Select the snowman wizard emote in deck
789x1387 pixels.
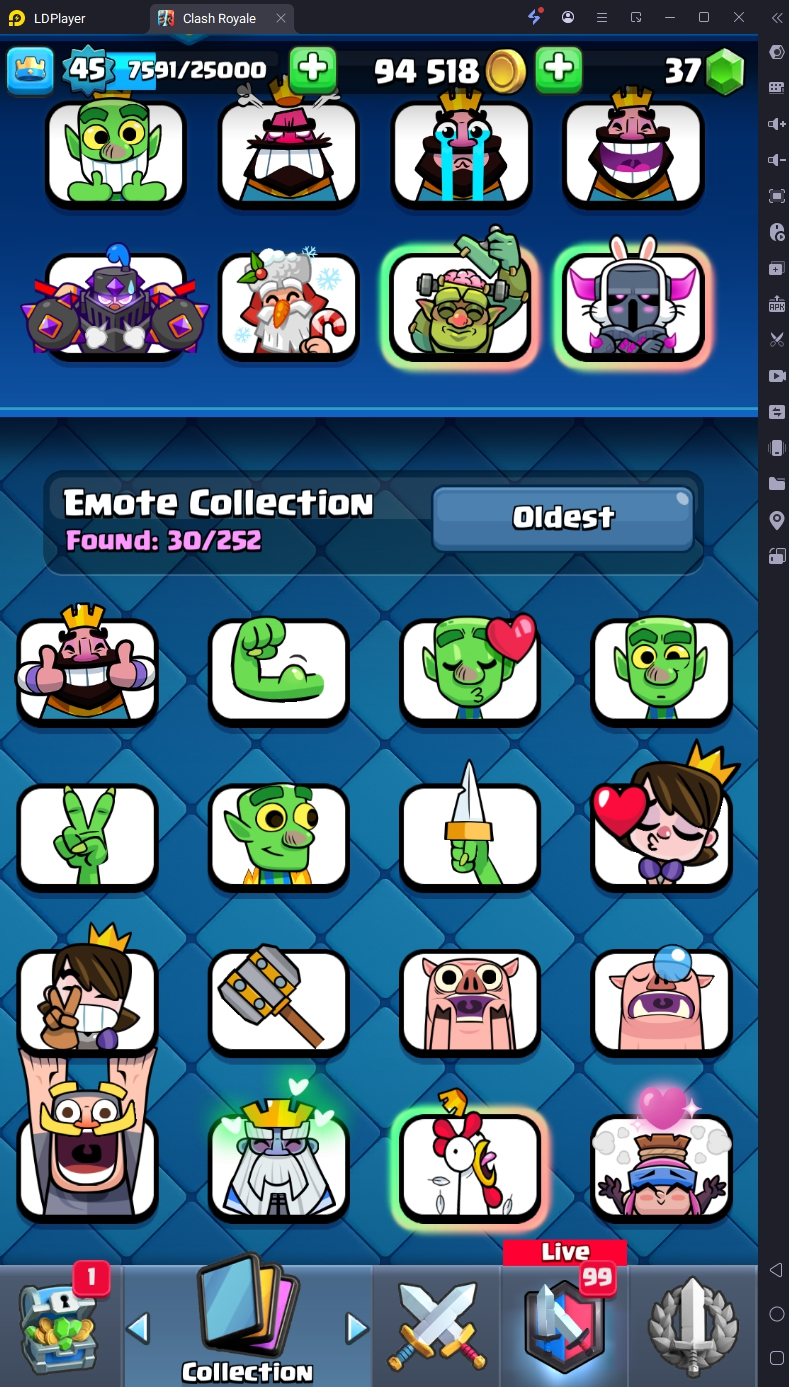click(288, 305)
